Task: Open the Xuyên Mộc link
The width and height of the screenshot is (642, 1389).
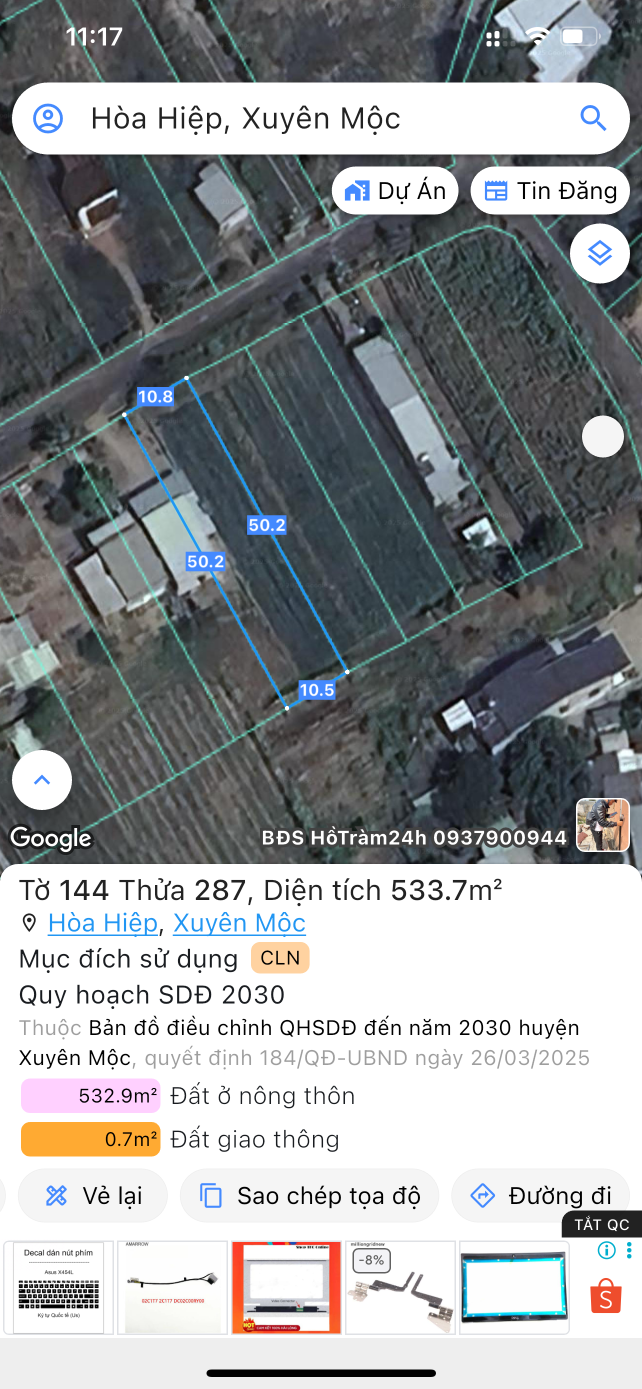Action: point(239,922)
